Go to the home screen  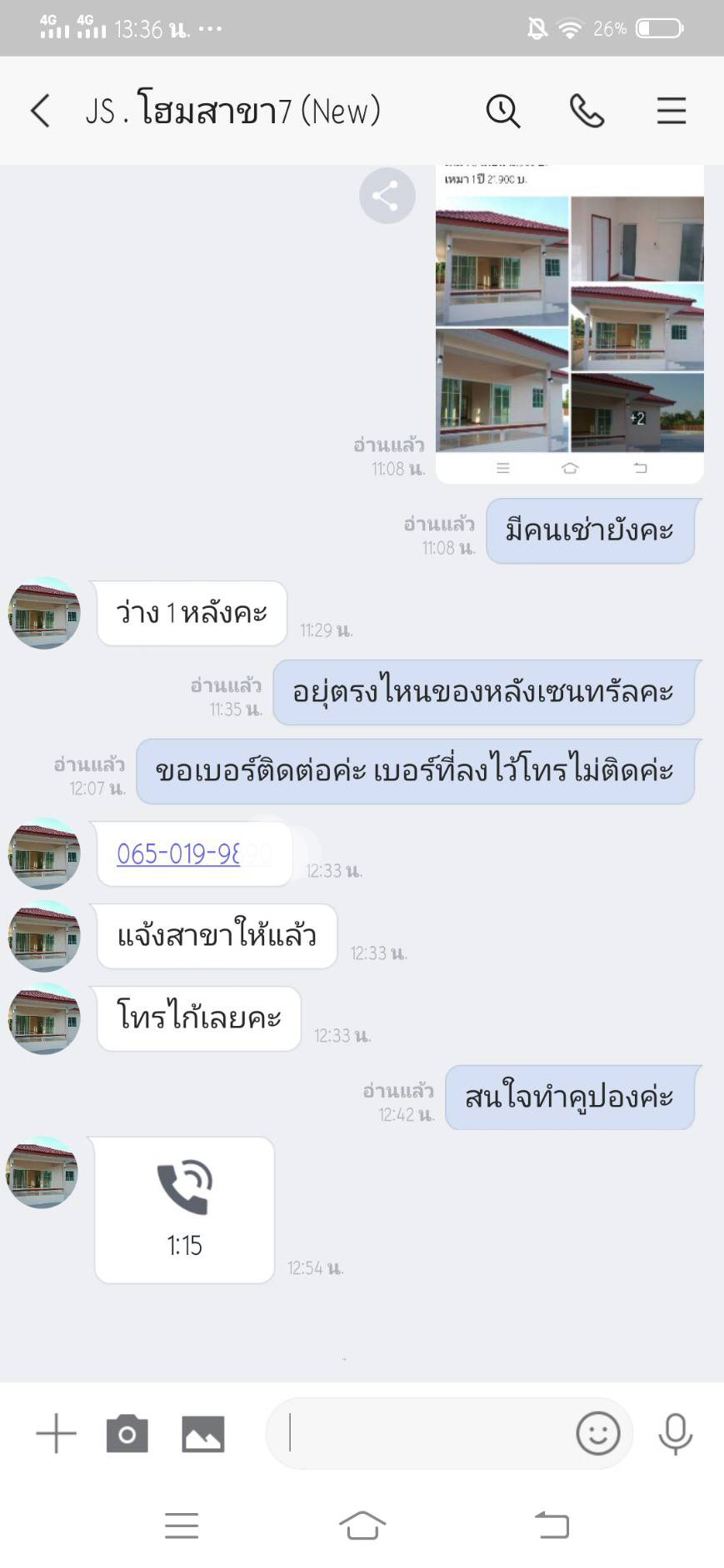362,1526
